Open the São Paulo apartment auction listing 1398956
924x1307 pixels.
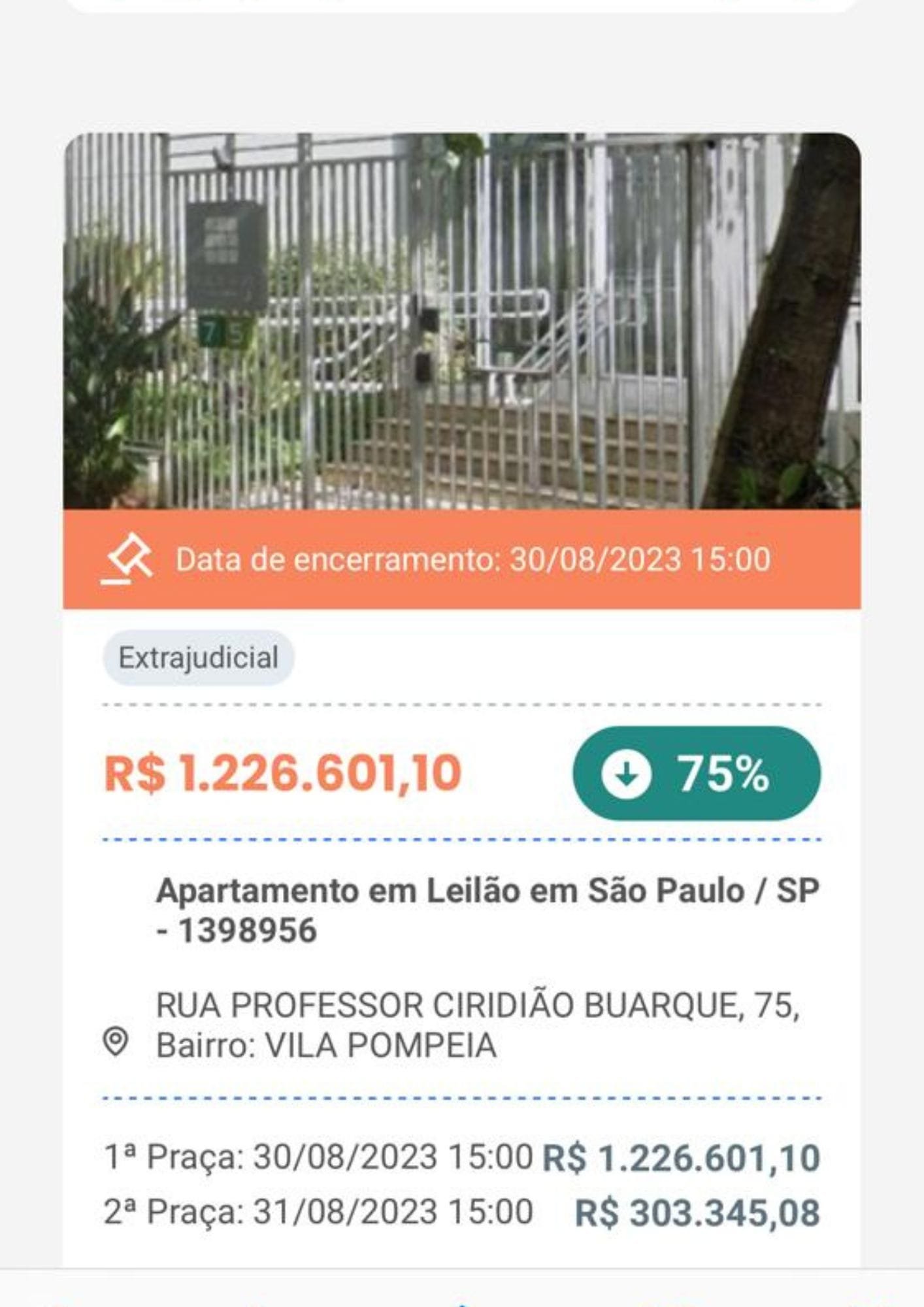tap(487, 910)
